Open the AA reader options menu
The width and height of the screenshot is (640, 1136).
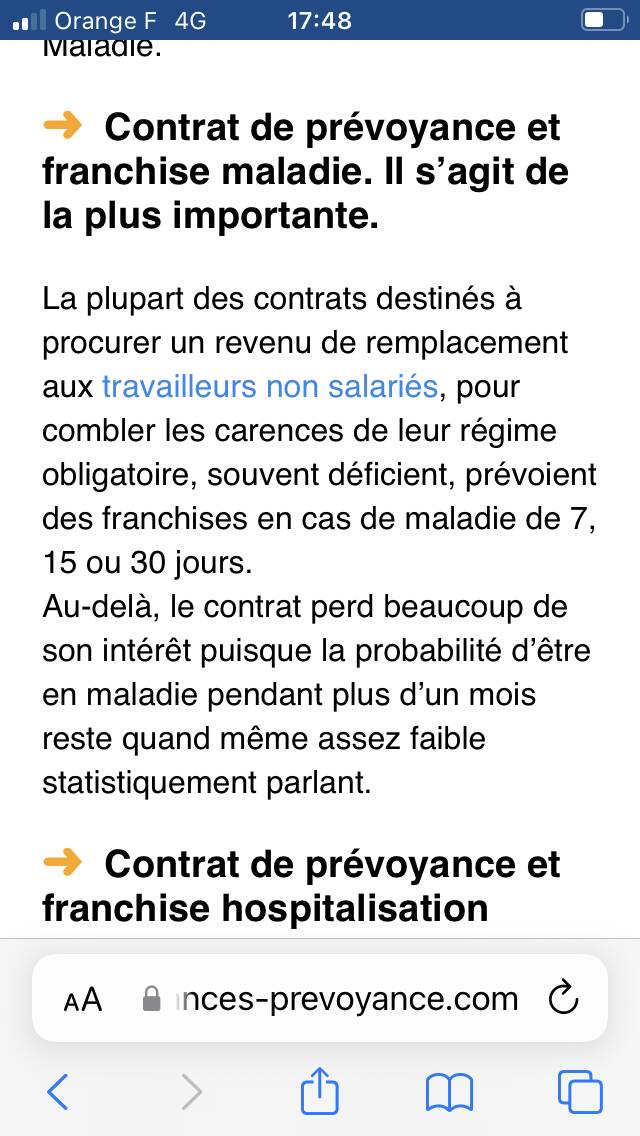click(x=83, y=1000)
